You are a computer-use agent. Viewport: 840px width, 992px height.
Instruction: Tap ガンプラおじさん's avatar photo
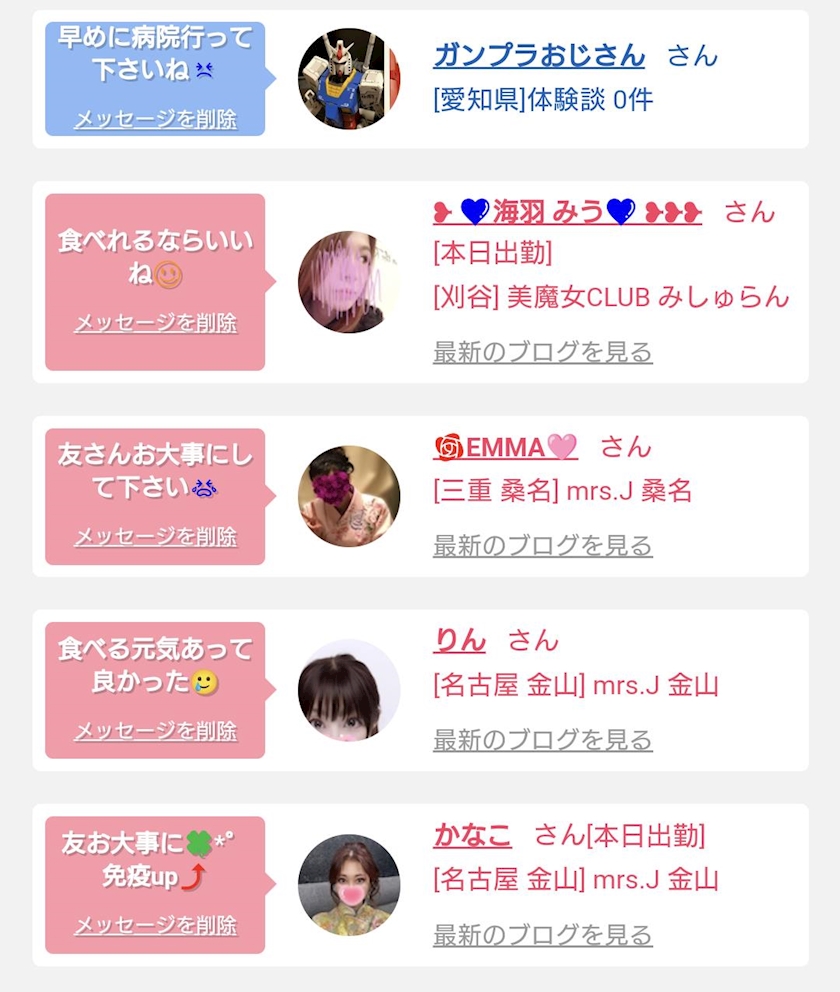pos(348,79)
